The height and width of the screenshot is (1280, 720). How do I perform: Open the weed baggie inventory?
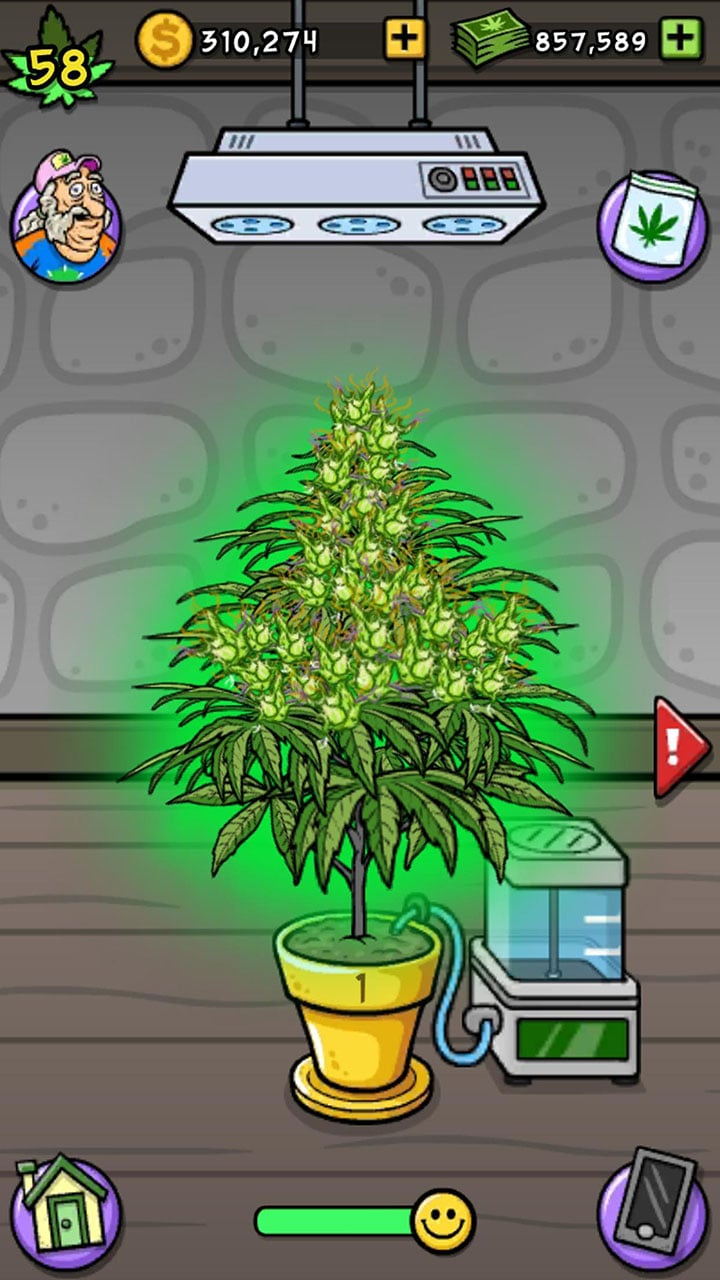click(652, 226)
